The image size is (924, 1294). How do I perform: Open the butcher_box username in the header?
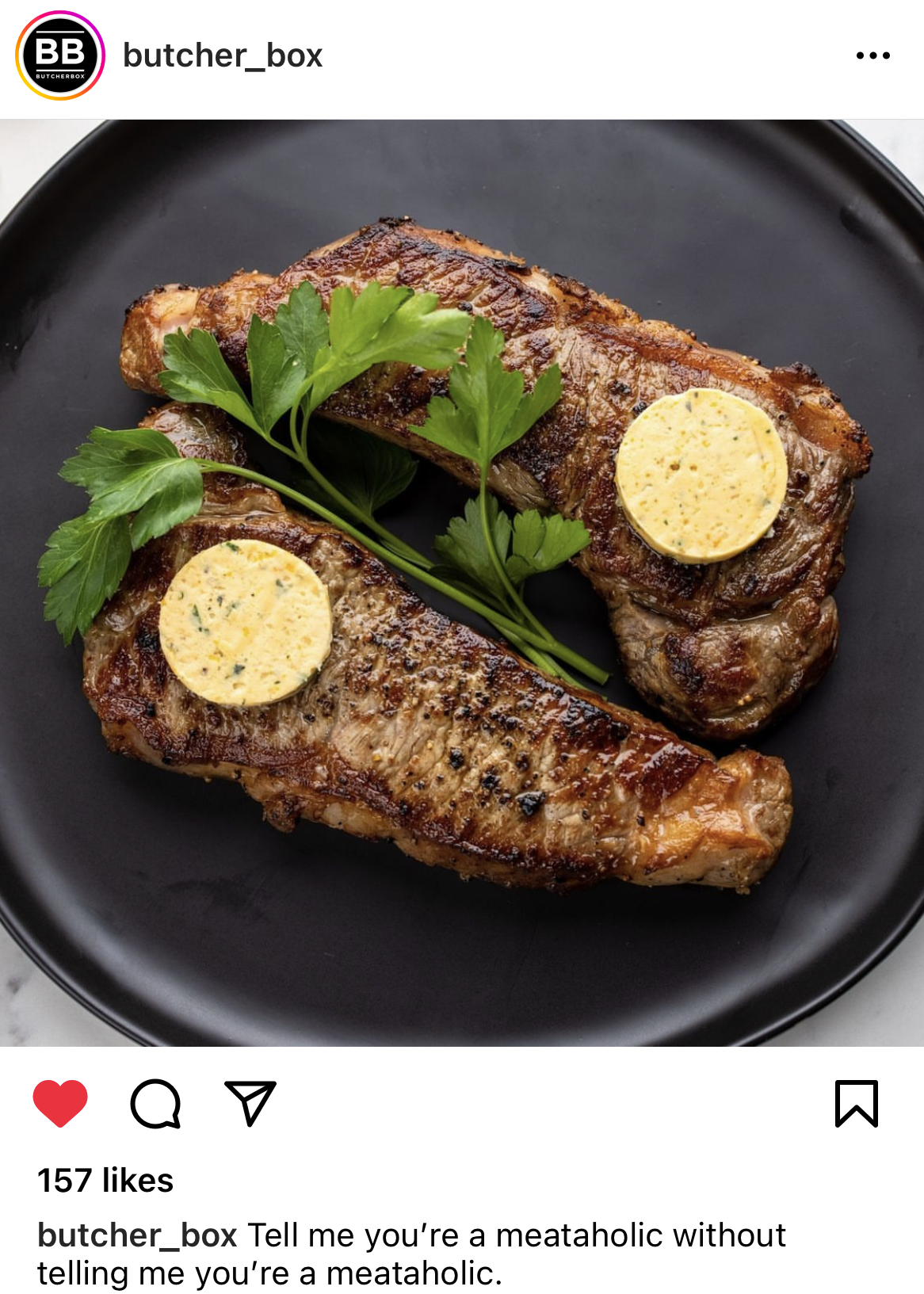pyautogui.click(x=223, y=55)
